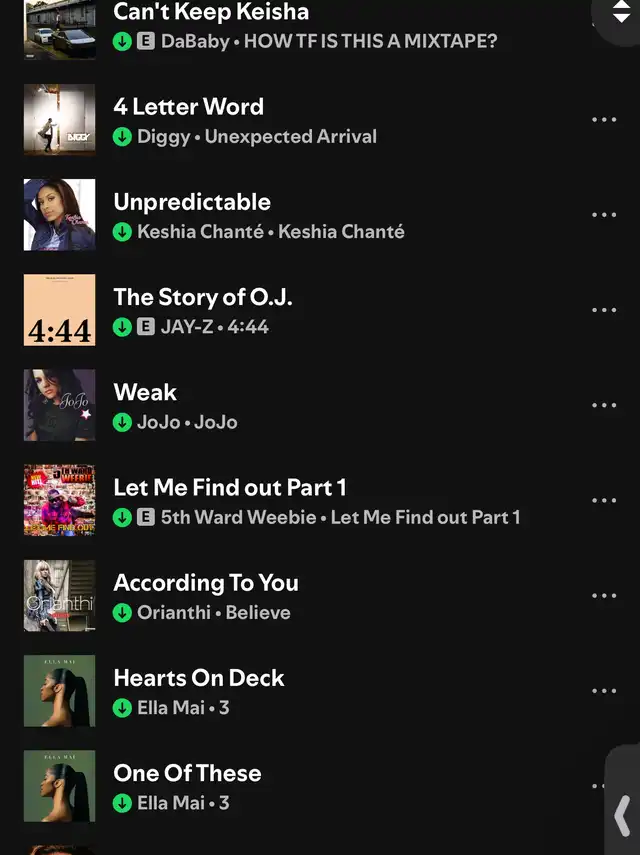Open more options for The Story of O.J.
The width and height of the screenshot is (640, 855).
[x=604, y=310]
